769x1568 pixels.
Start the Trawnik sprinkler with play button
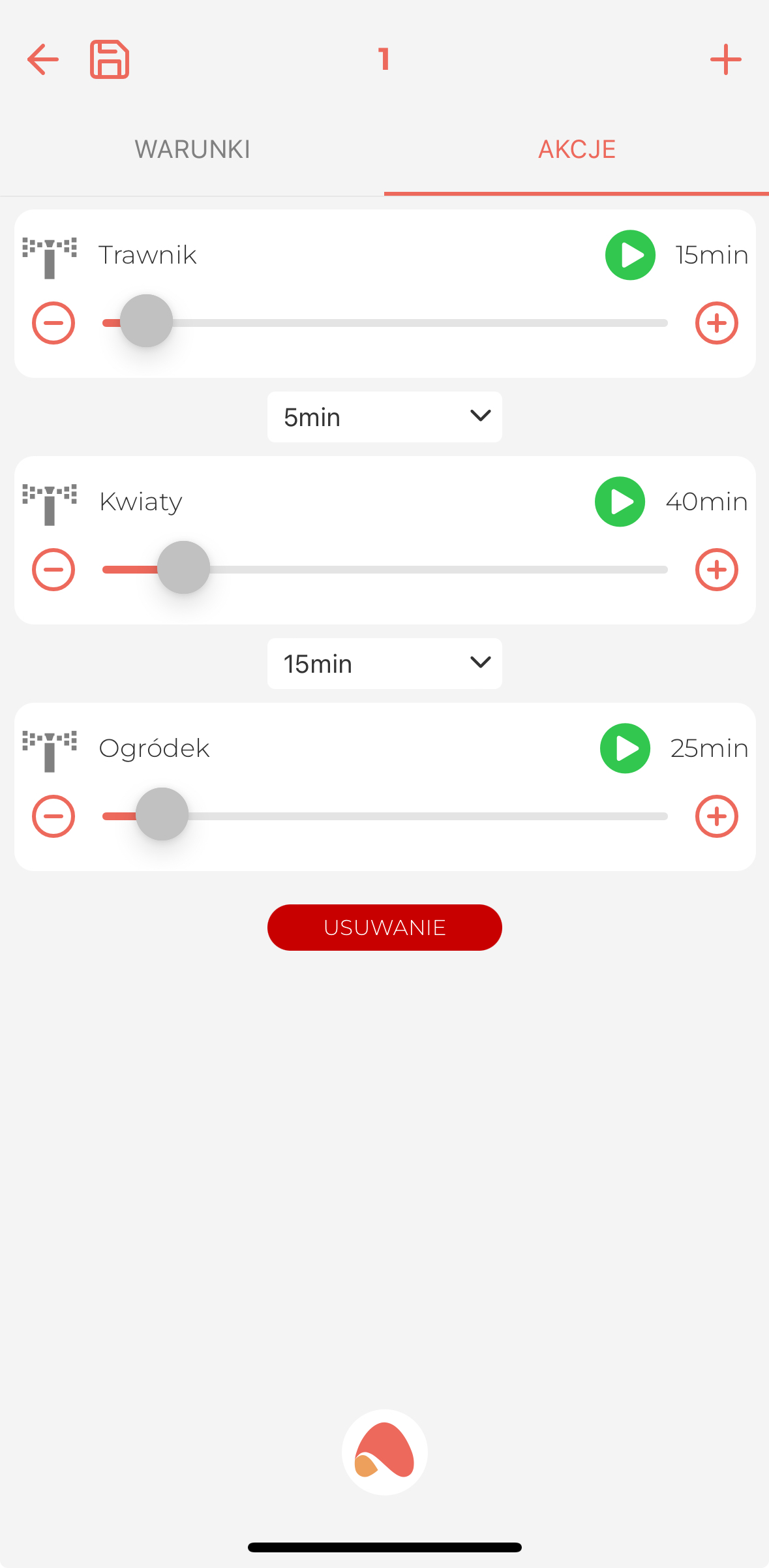pyautogui.click(x=630, y=255)
